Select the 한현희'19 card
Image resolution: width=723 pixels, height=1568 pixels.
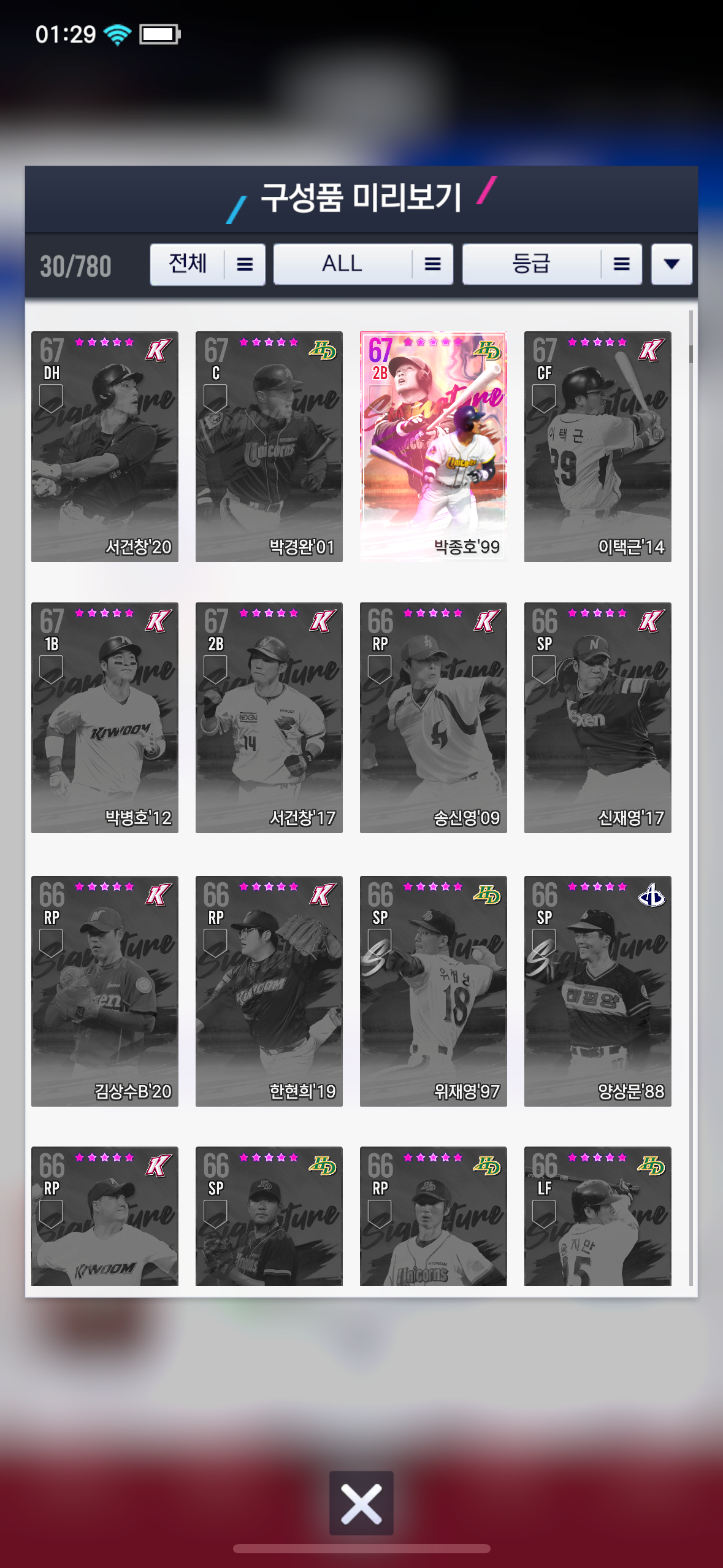[x=269, y=991]
